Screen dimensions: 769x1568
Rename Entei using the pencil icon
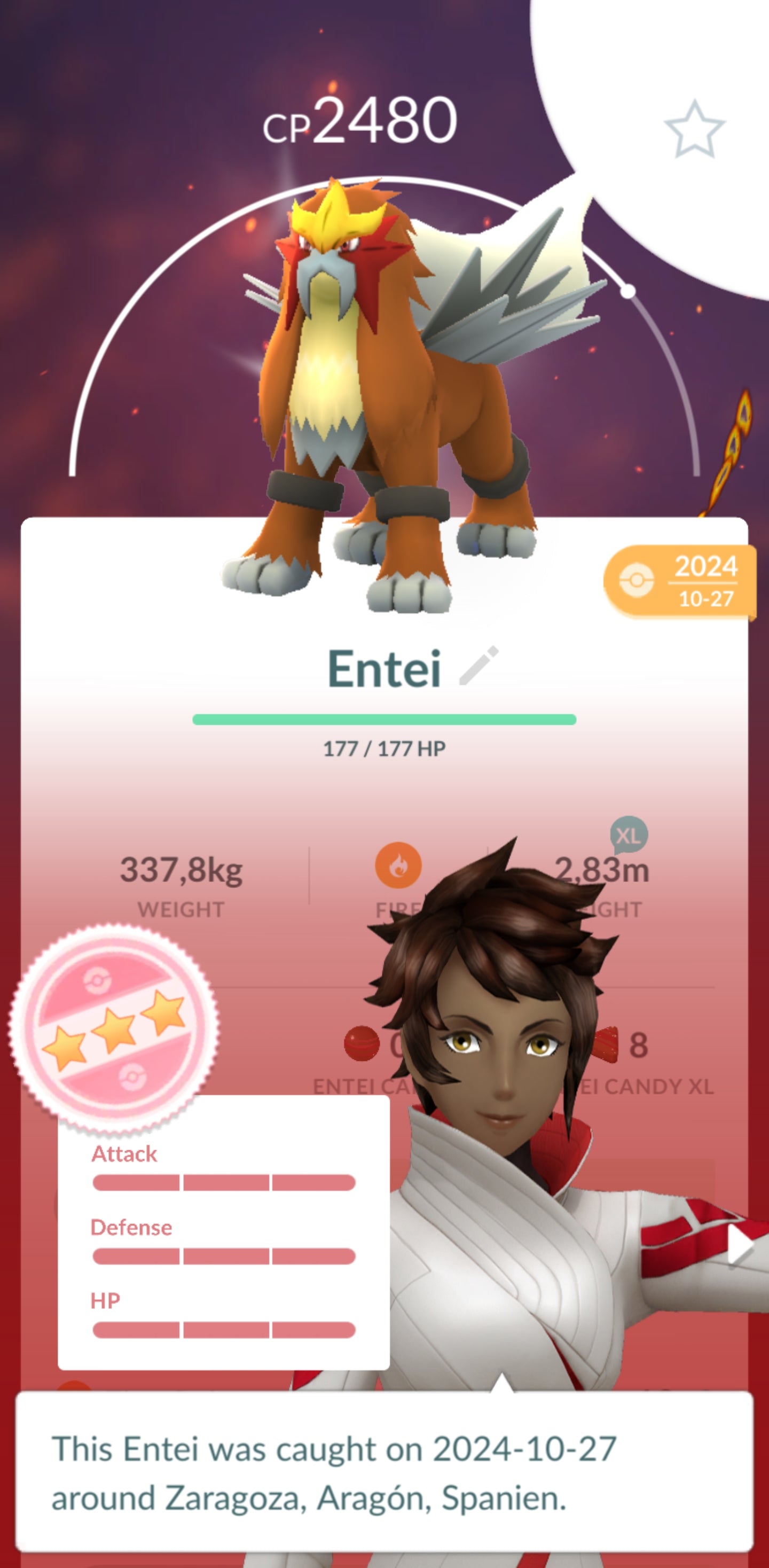pyautogui.click(x=479, y=667)
